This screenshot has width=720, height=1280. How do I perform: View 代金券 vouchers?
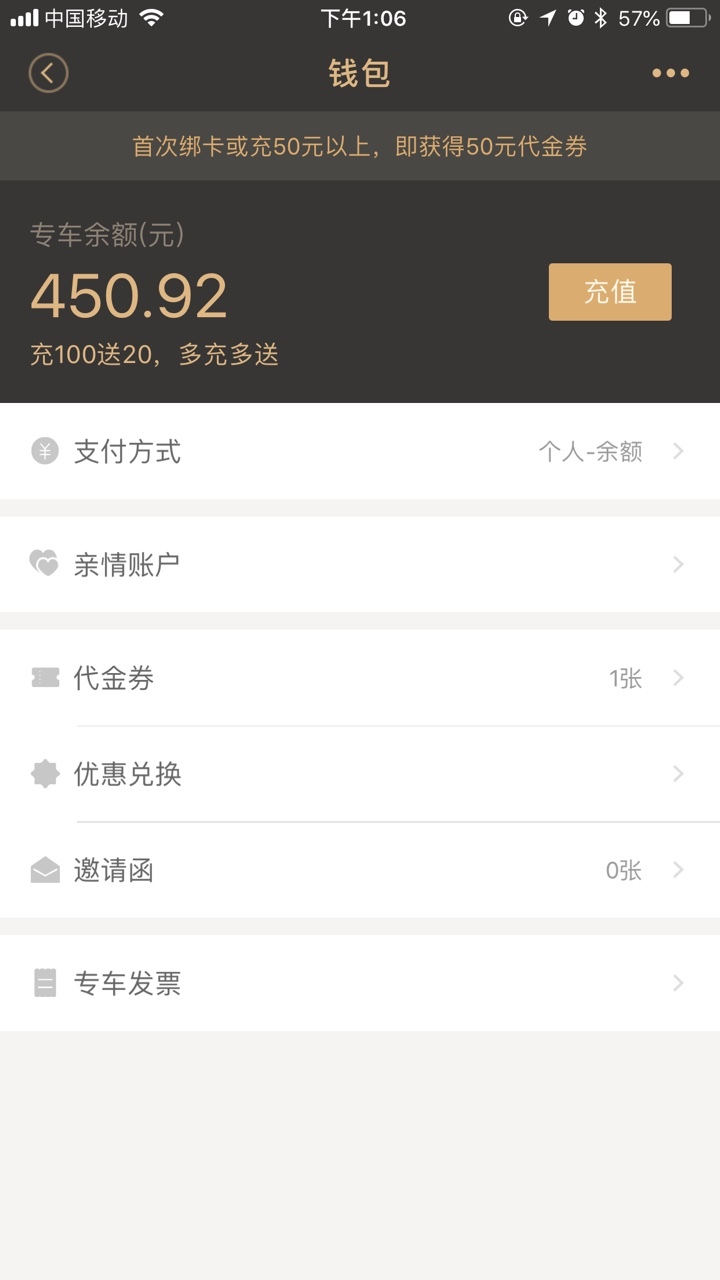pyautogui.click(x=360, y=678)
